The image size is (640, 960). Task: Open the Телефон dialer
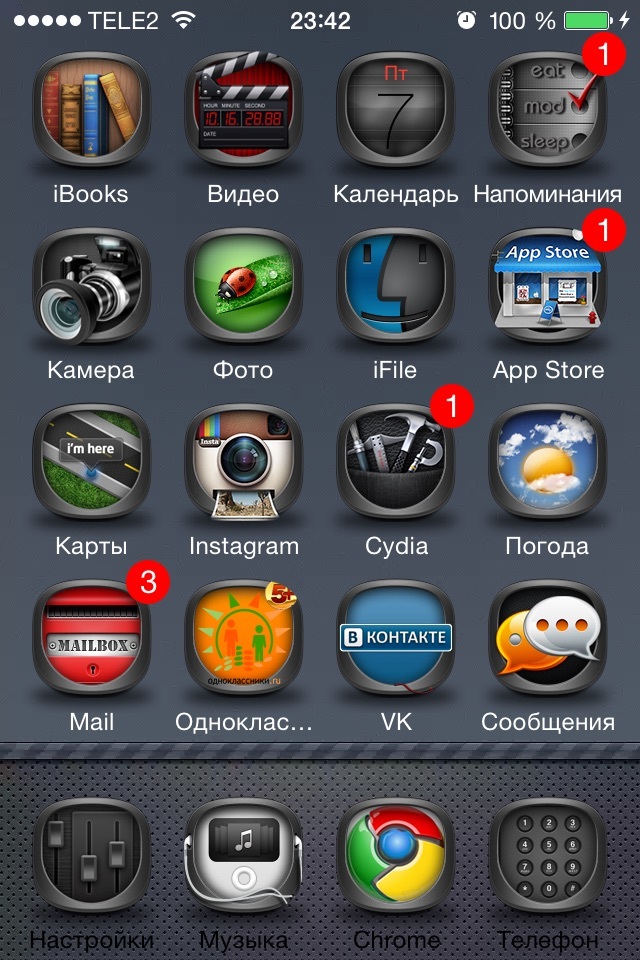(547, 858)
